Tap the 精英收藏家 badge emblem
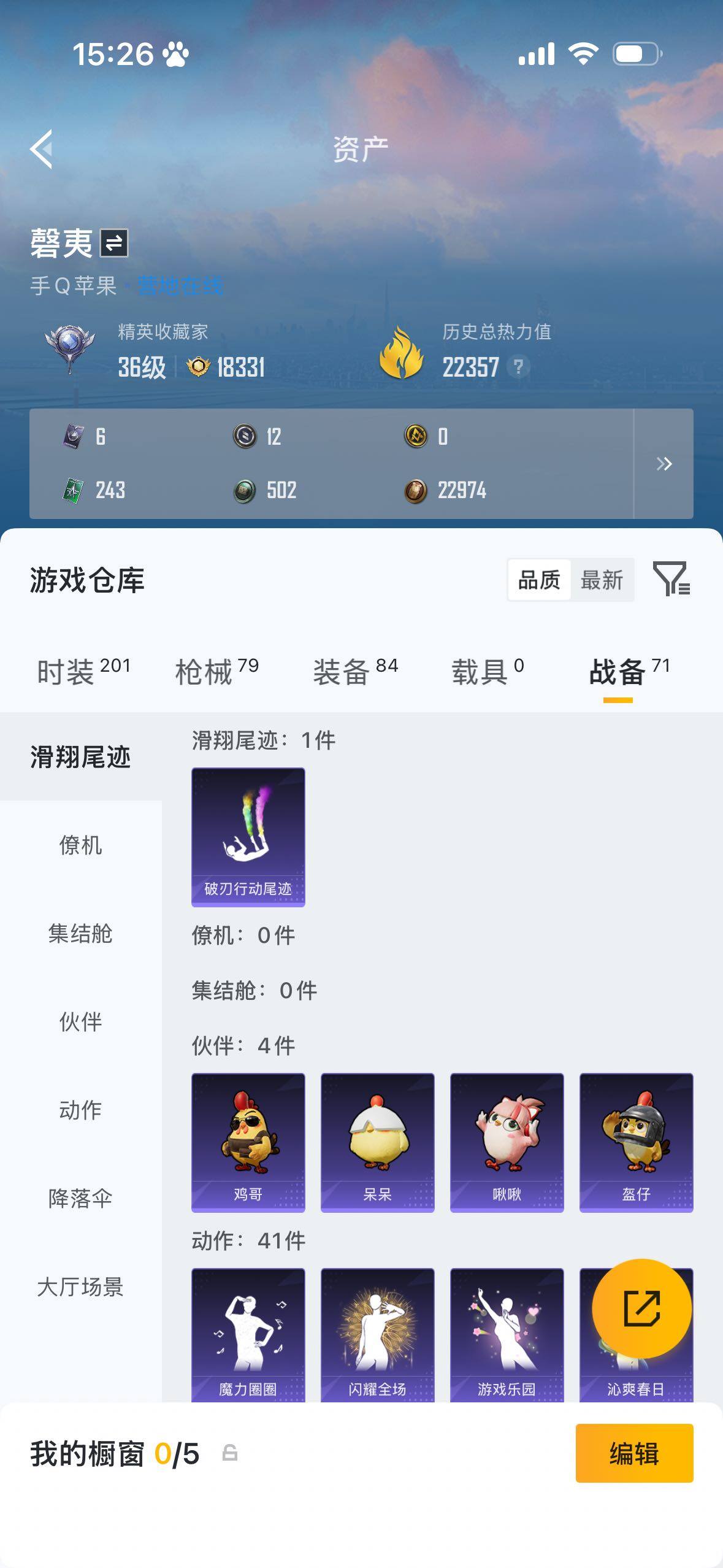The height and width of the screenshot is (1568, 723). tap(67, 350)
